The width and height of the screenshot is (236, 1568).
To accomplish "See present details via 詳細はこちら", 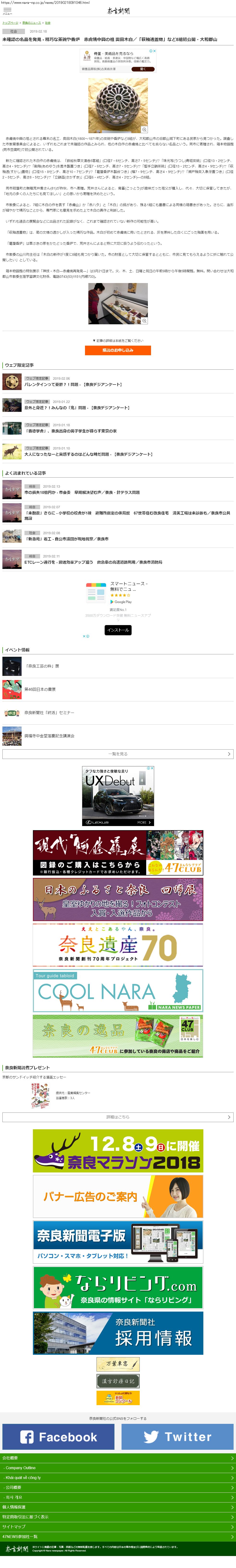I will pos(118,1117).
